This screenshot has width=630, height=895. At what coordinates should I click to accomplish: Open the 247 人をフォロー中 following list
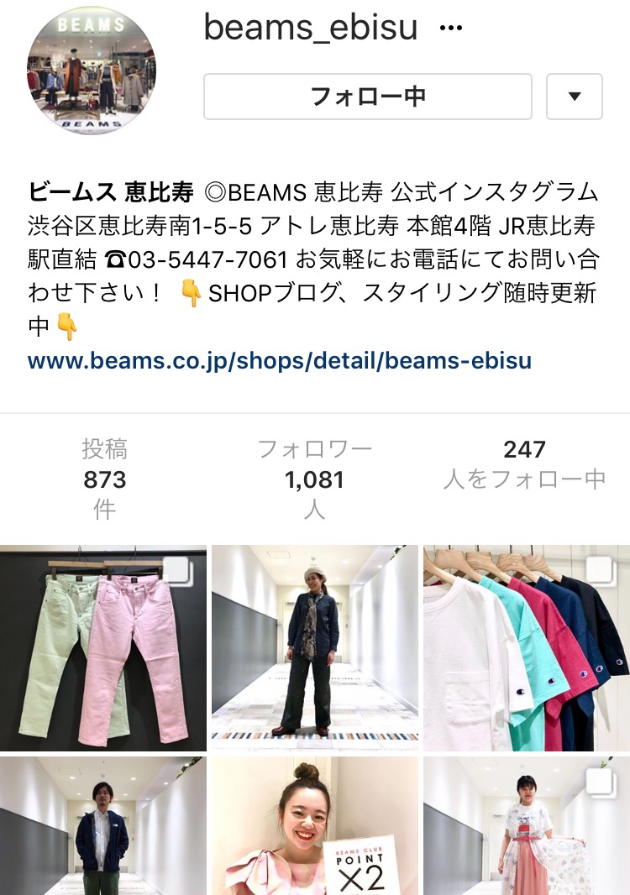point(524,465)
